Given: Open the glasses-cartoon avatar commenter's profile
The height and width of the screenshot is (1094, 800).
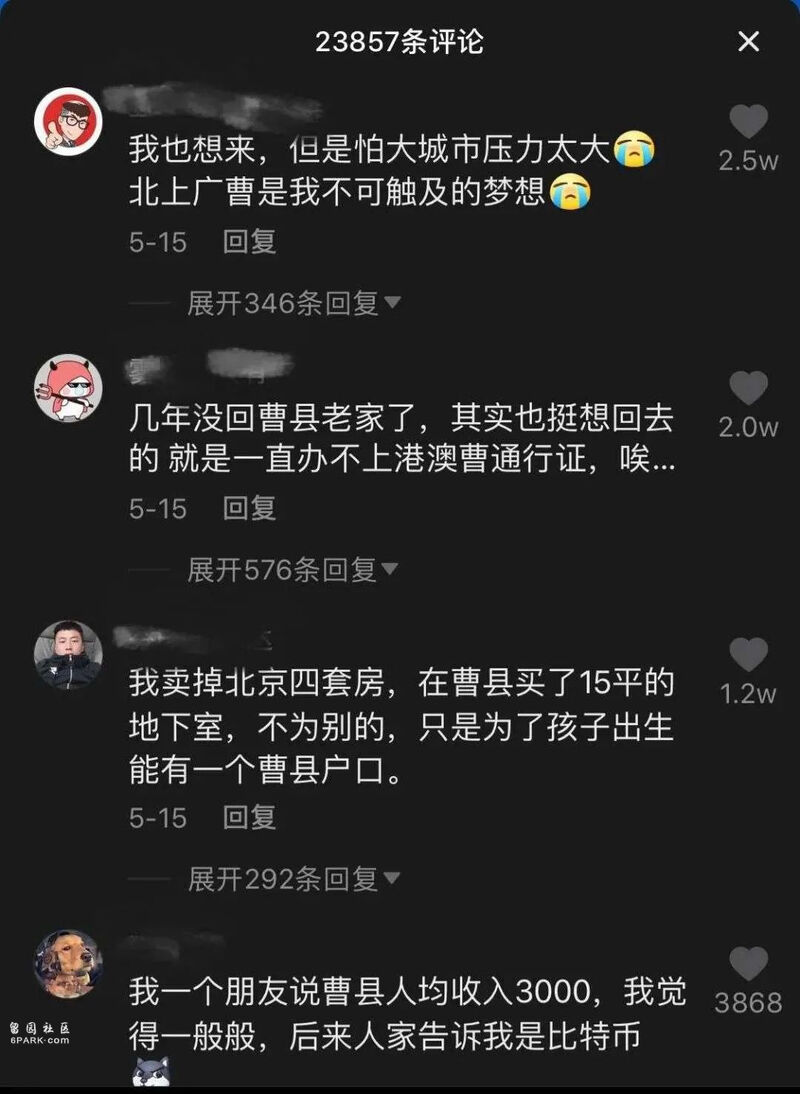Looking at the screenshot, I should tap(68, 122).
